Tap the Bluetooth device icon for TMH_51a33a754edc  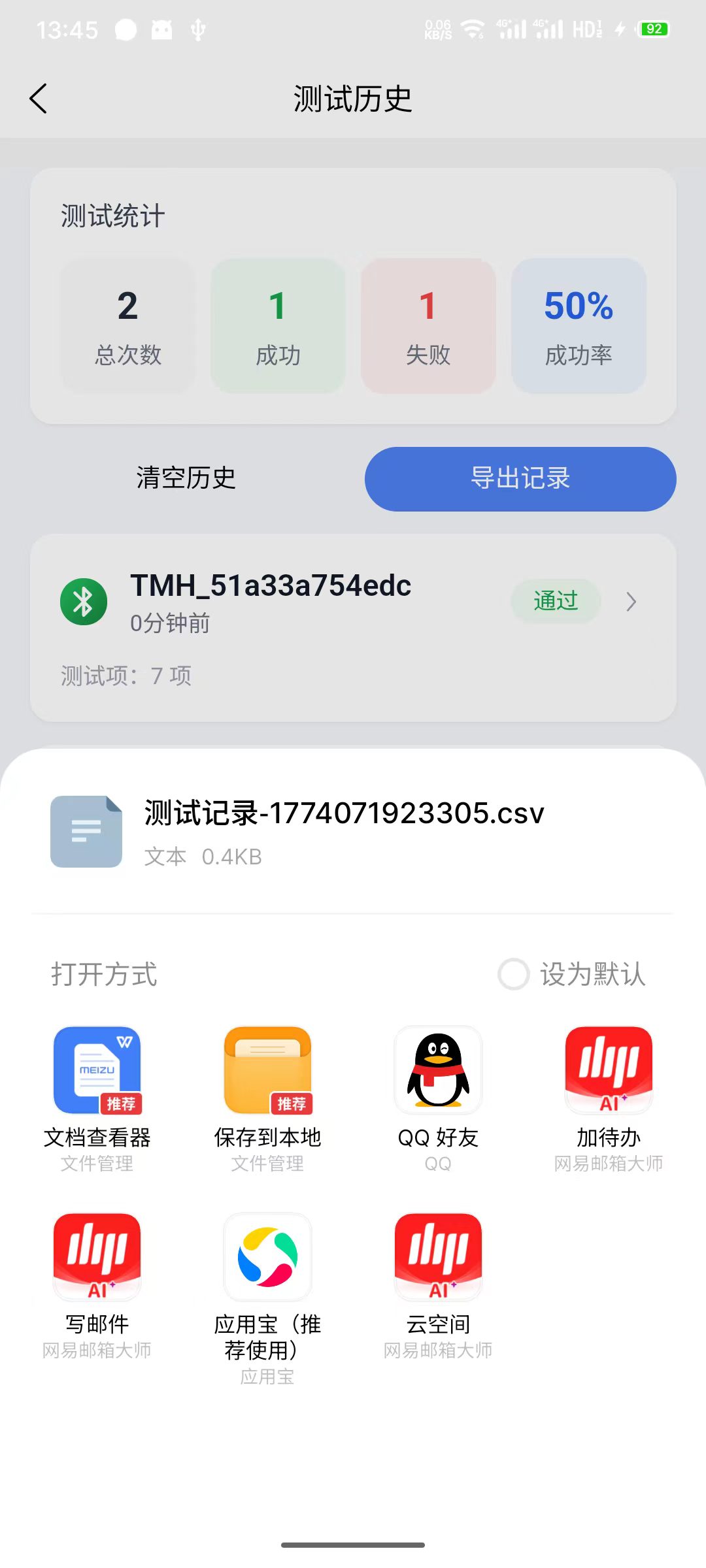[x=83, y=601]
